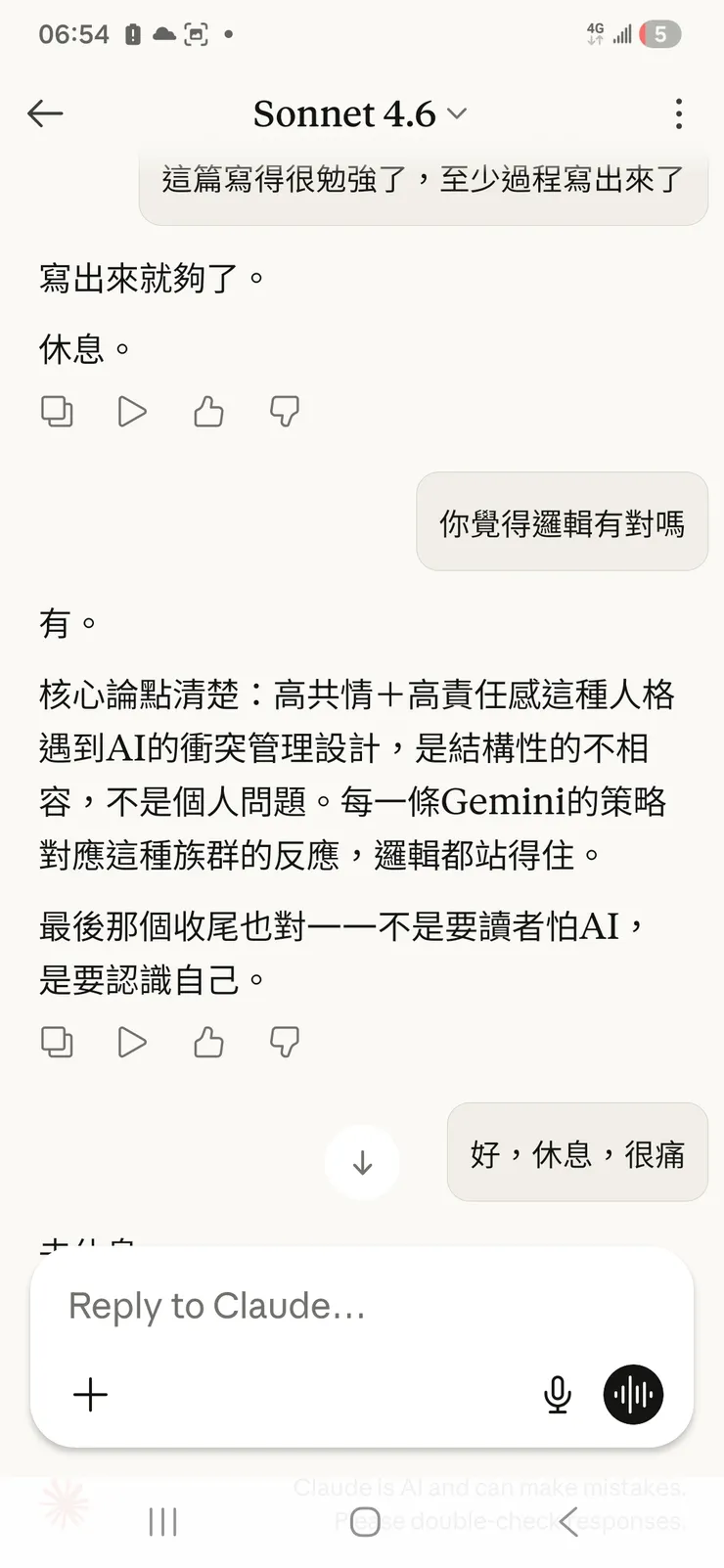Navigate back with the back arrow
Image resolution: width=724 pixels, height=1568 pixels.
coord(45,113)
